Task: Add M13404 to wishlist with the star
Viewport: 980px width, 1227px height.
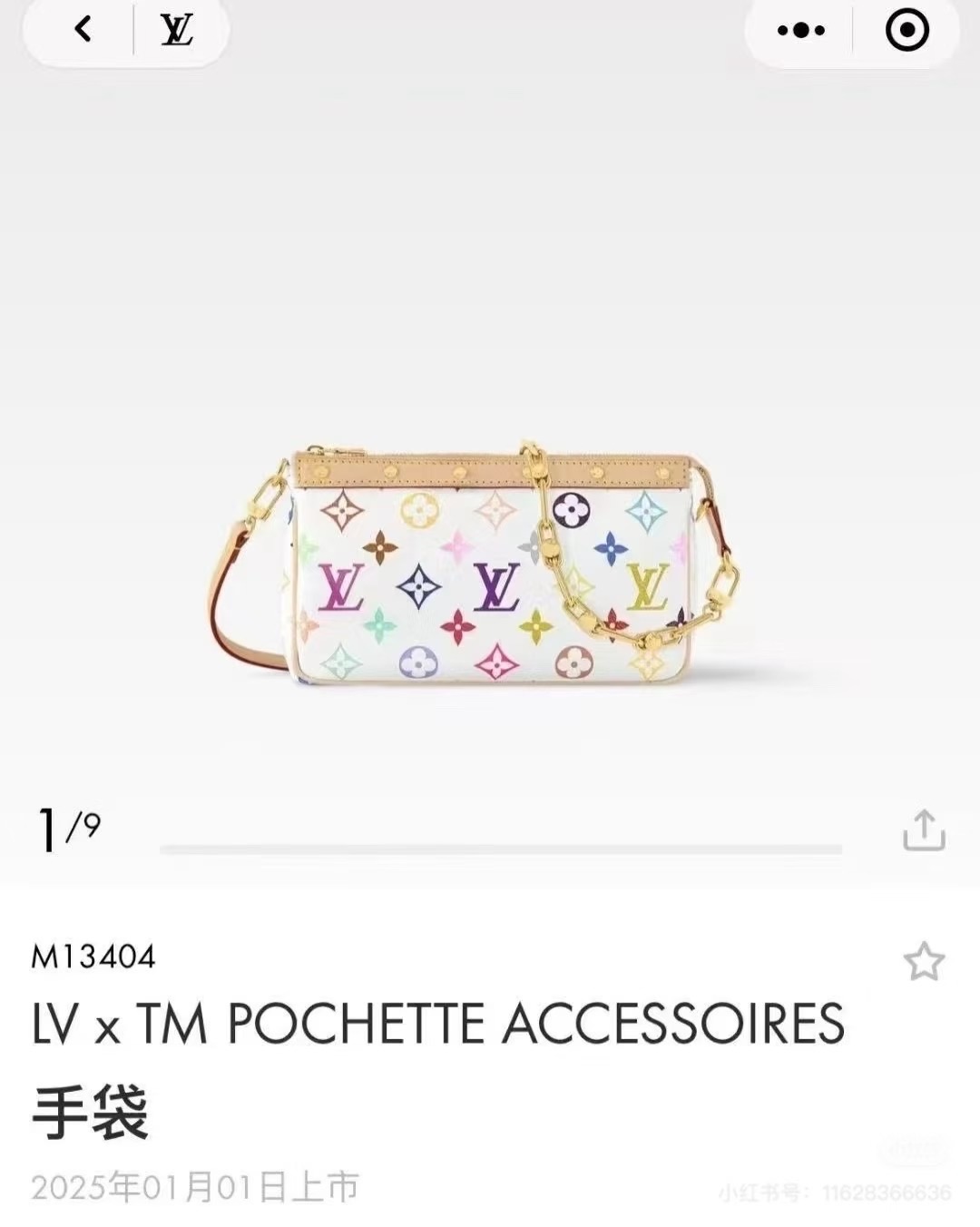Action: click(x=924, y=962)
